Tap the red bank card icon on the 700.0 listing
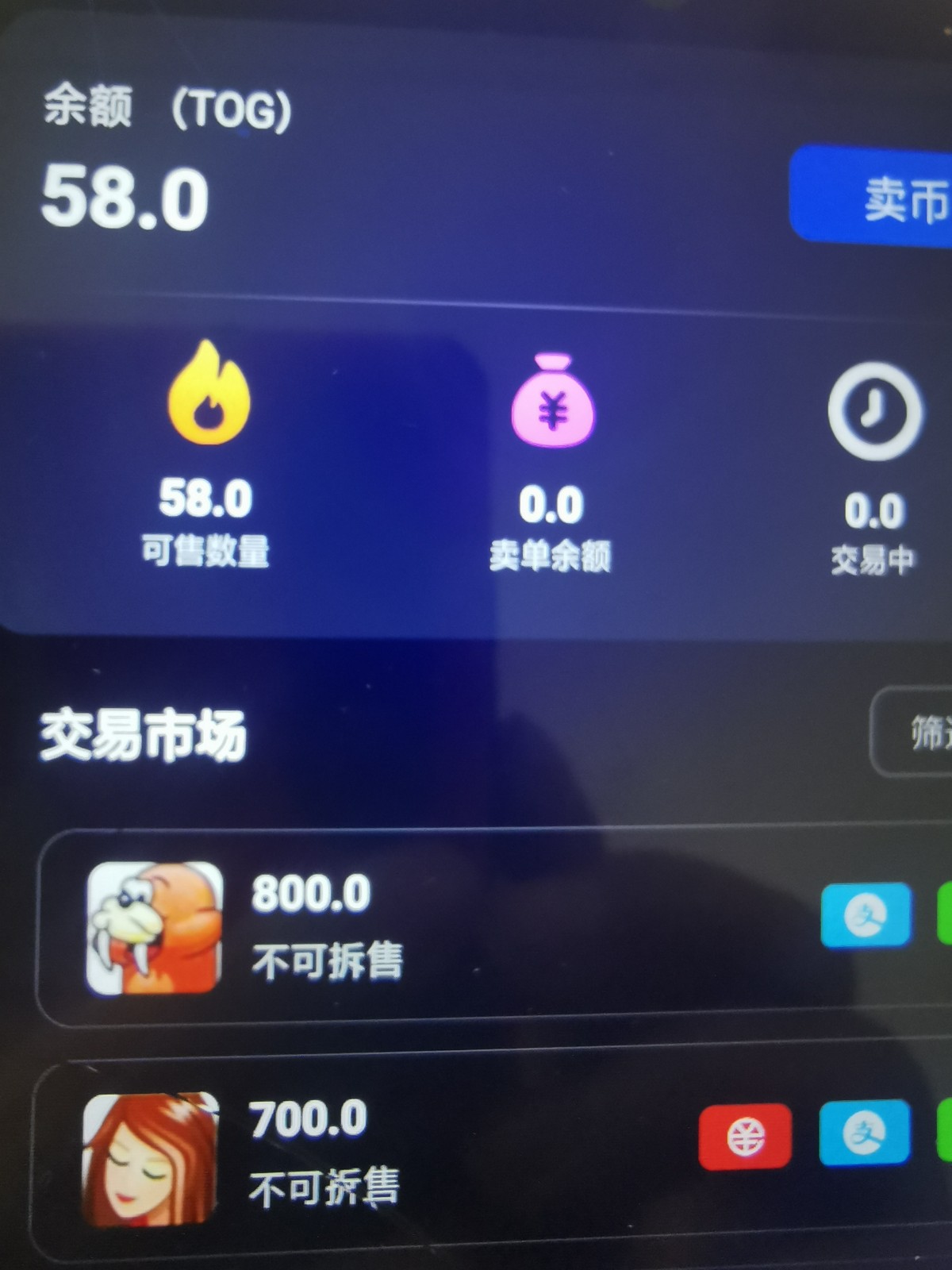This screenshot has width=952, height=1270. pyautogui.click(x=744, y=1136)
